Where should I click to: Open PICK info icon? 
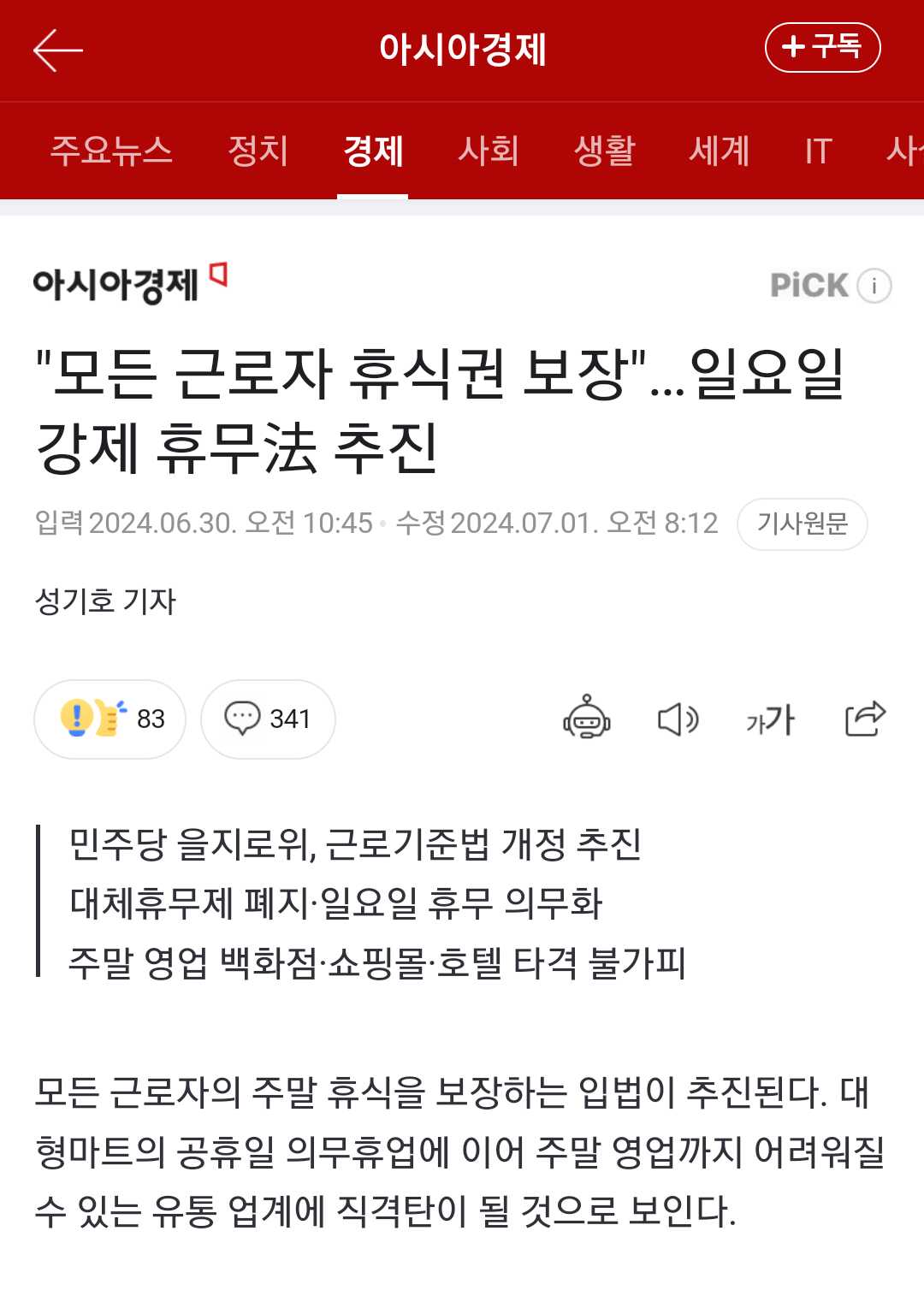[874, 286]
